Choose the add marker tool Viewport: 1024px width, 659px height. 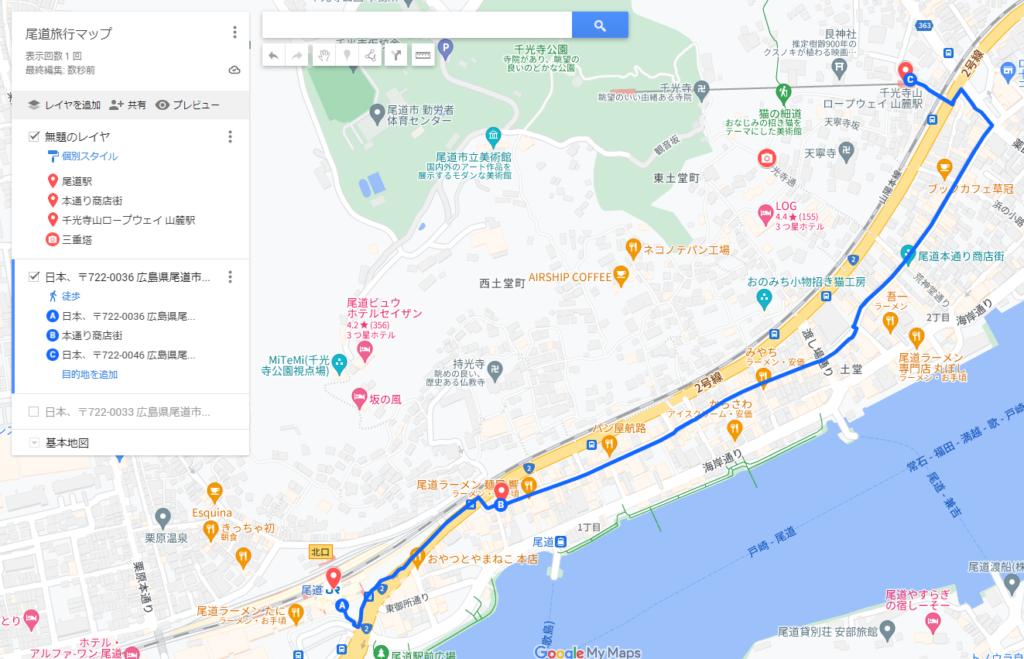tap(347, 54)
